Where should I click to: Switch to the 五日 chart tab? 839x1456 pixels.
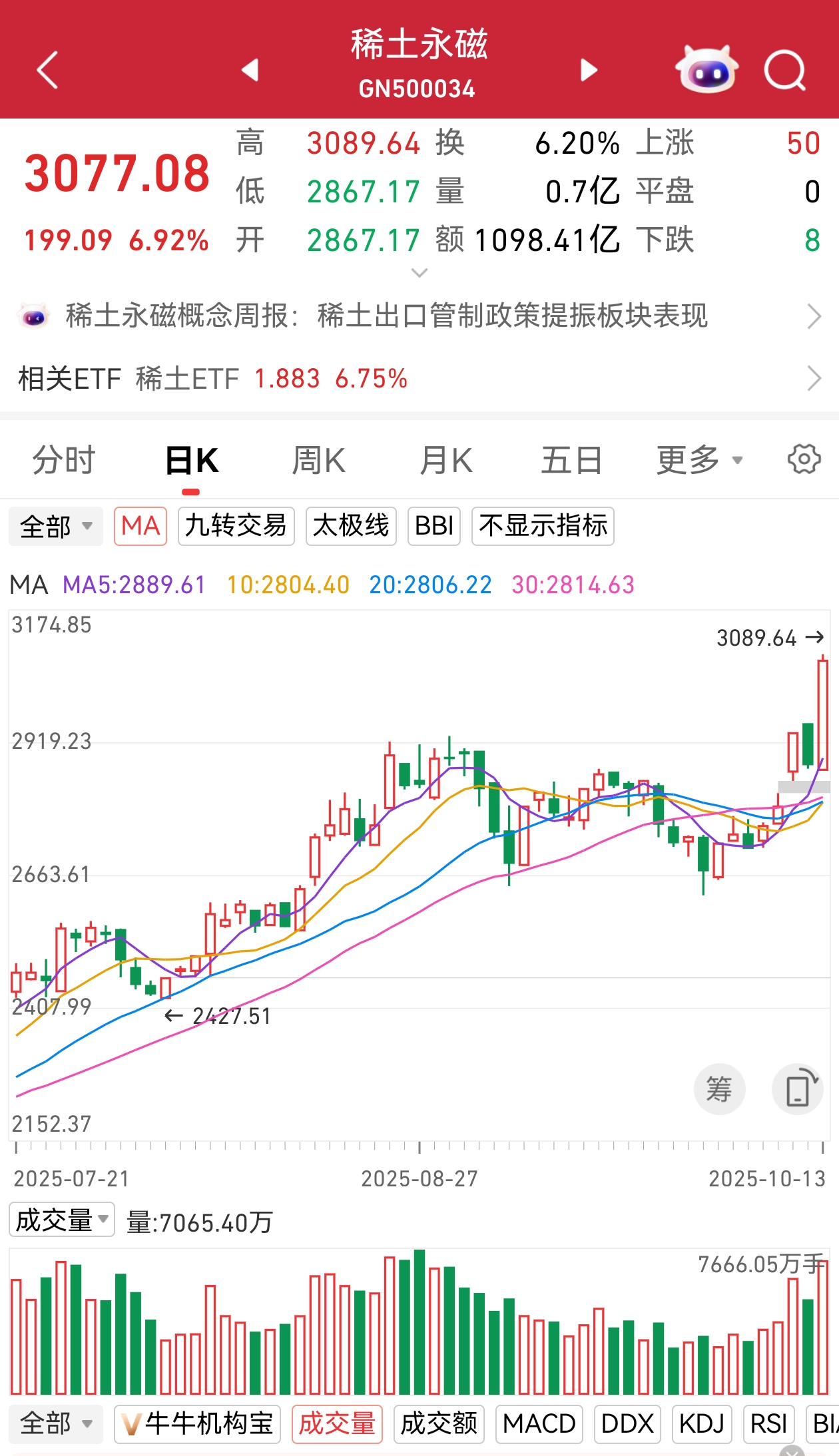(x=571, y=460)
